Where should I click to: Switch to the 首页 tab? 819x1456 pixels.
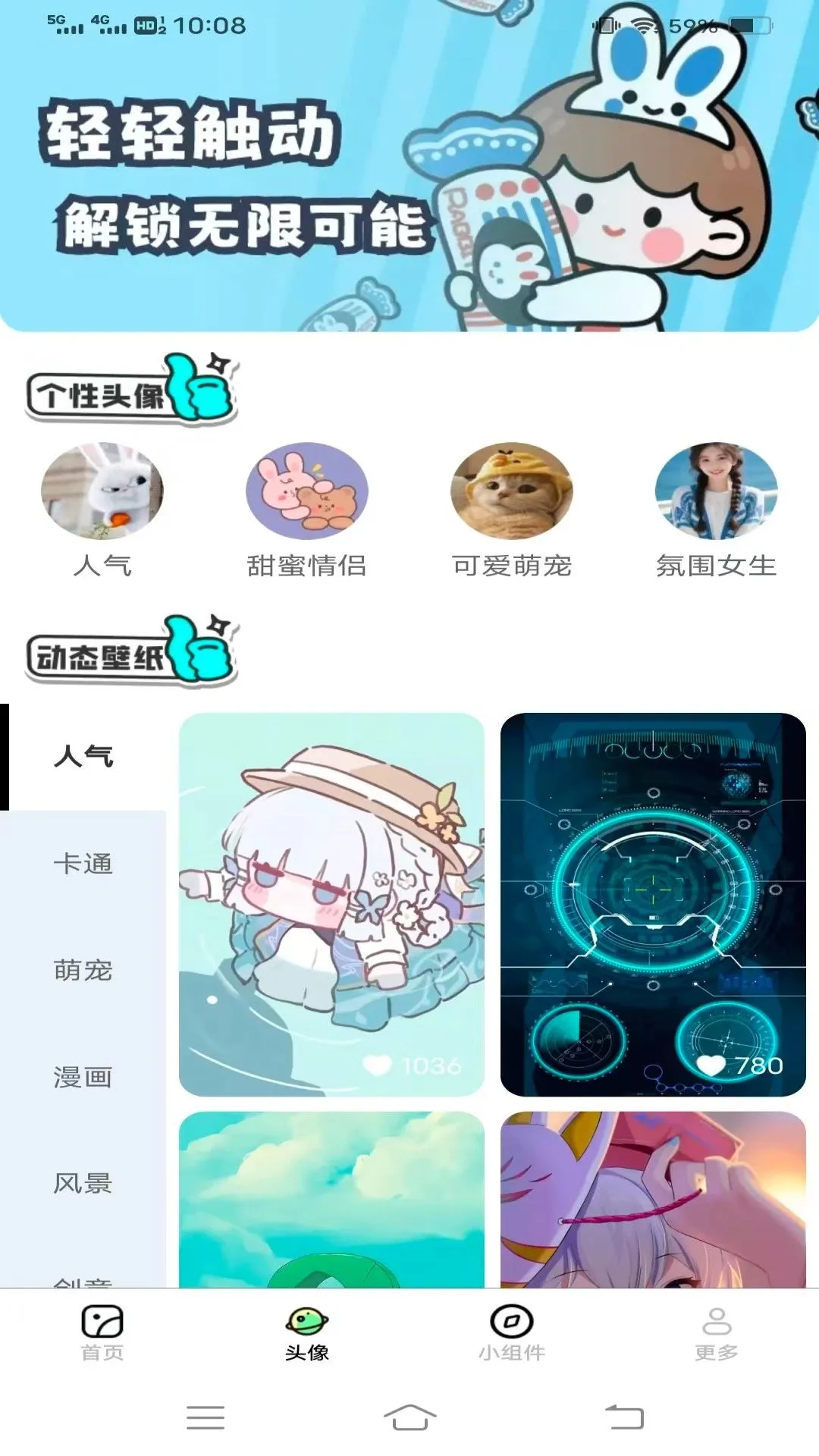(x=102, y=1333)
